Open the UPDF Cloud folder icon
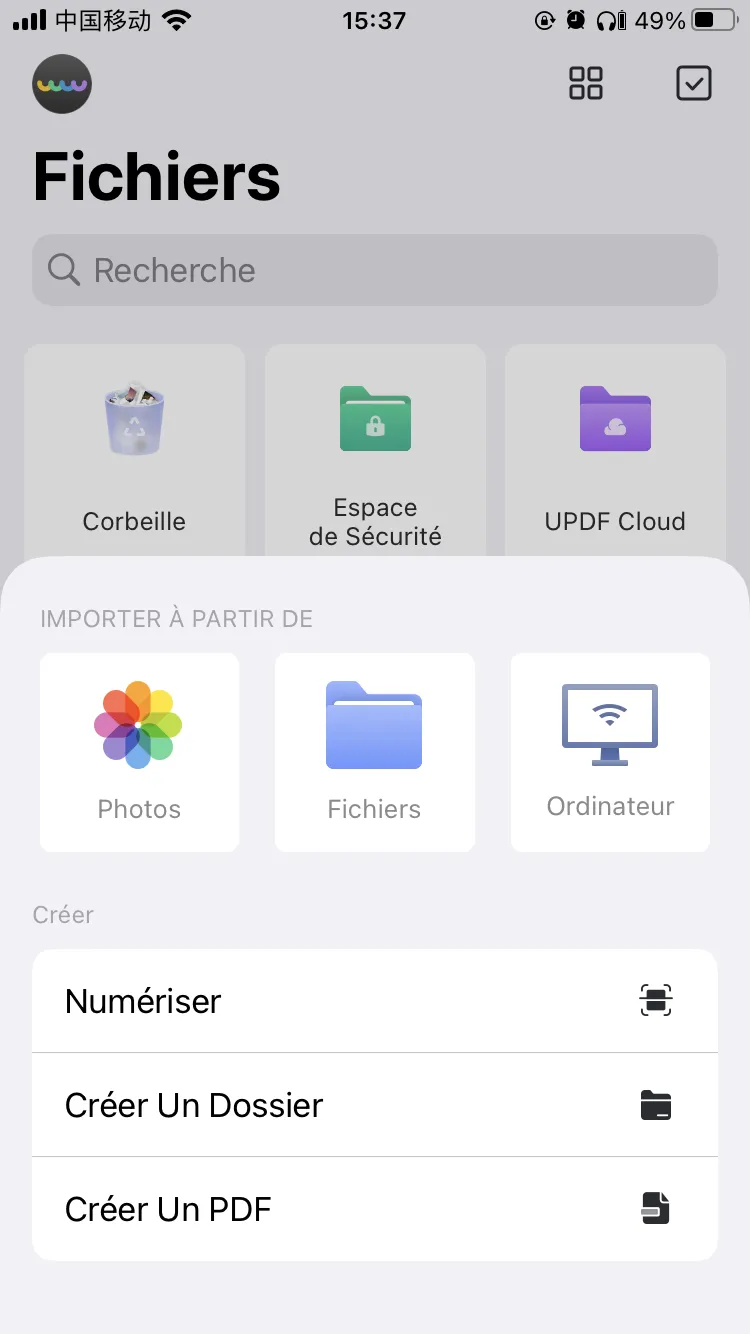This screenshot has height=1334, width=750. [614, 420]
